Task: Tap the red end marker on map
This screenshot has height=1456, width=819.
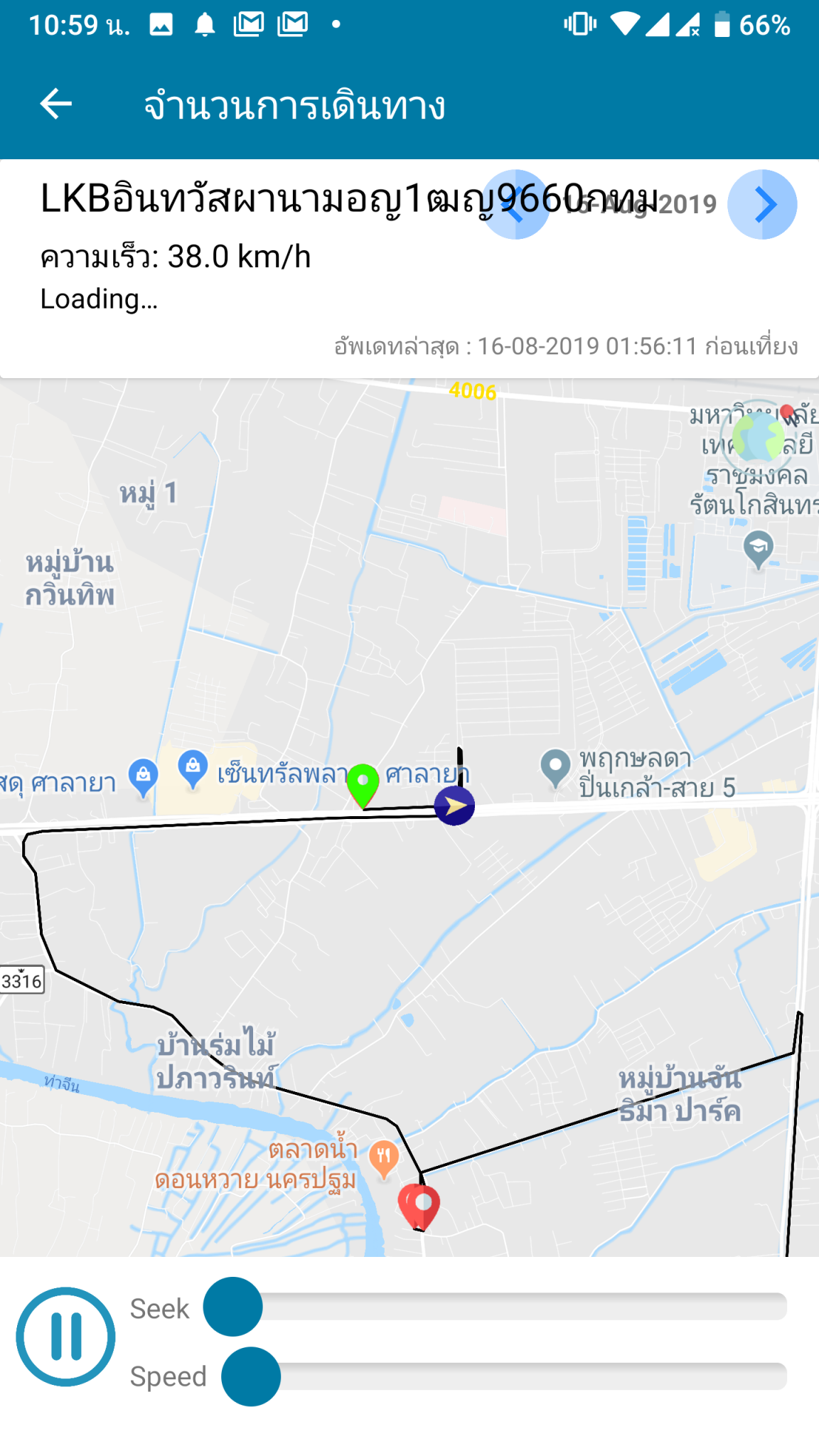Action: [419, 1205]
